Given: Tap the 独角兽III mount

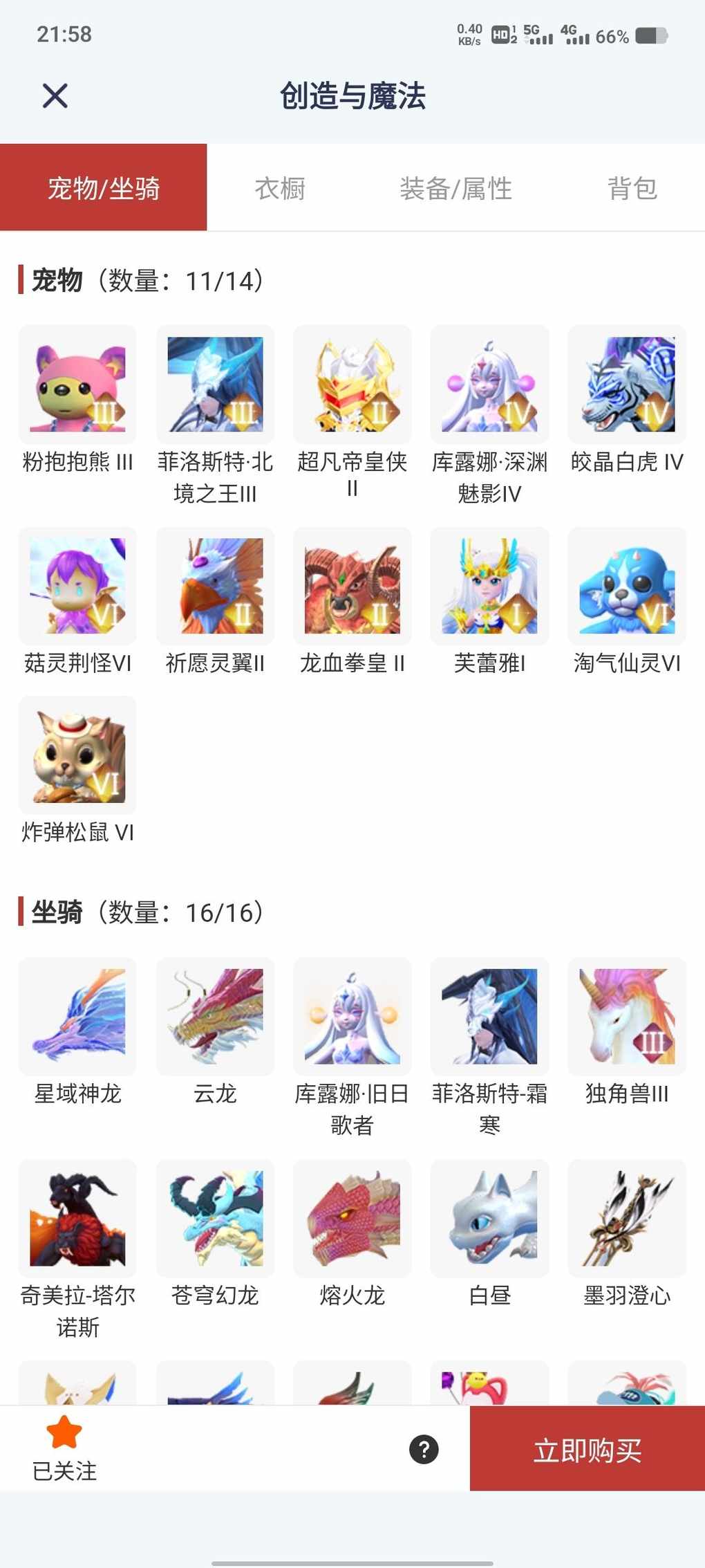Looking at the screenshot, I should (x=627, y=1016).
